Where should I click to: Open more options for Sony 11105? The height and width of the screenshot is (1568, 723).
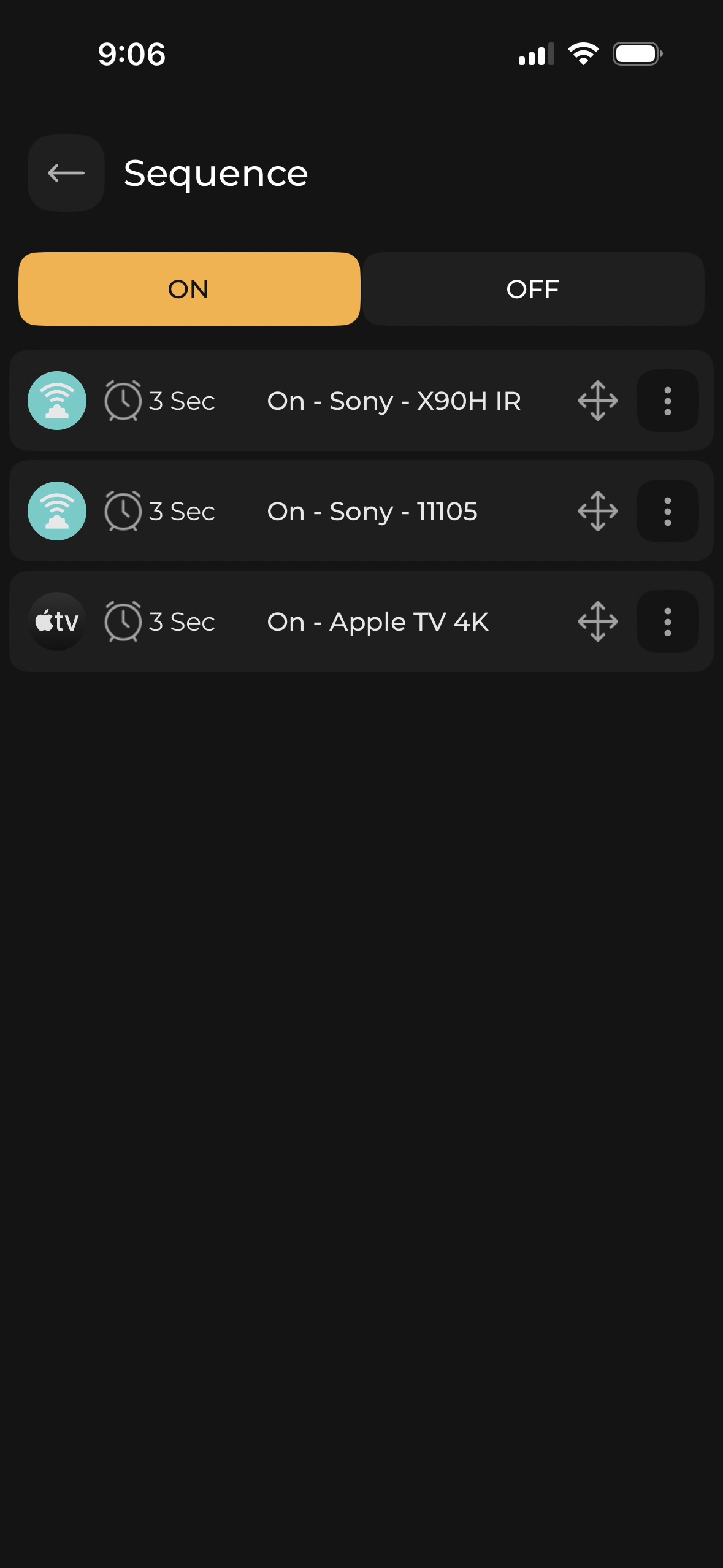(x=667, y=511)
